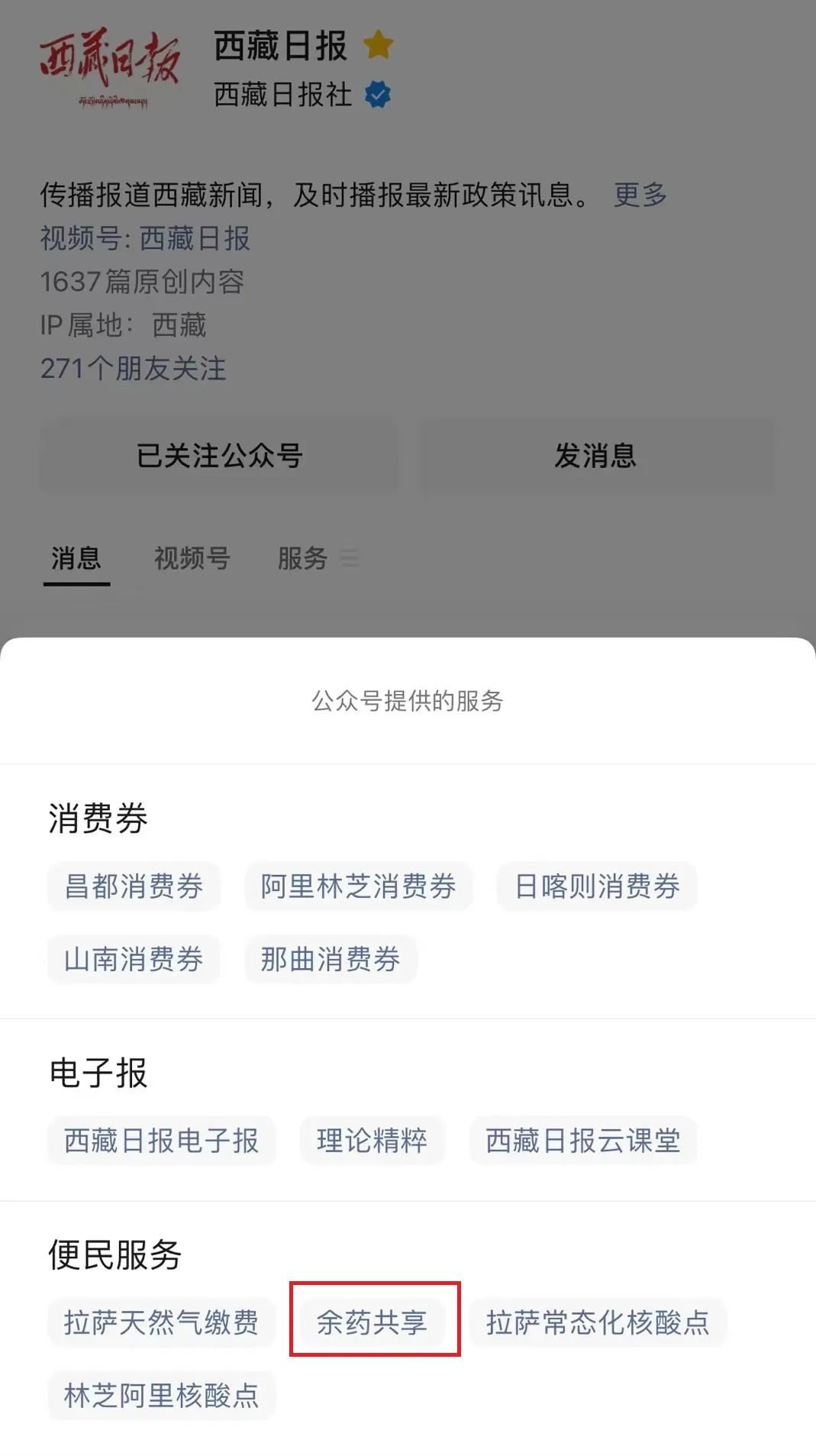Open the 视频号: 西藏日报 link
Screen dimensions: 816x1456
coord(145,238)
